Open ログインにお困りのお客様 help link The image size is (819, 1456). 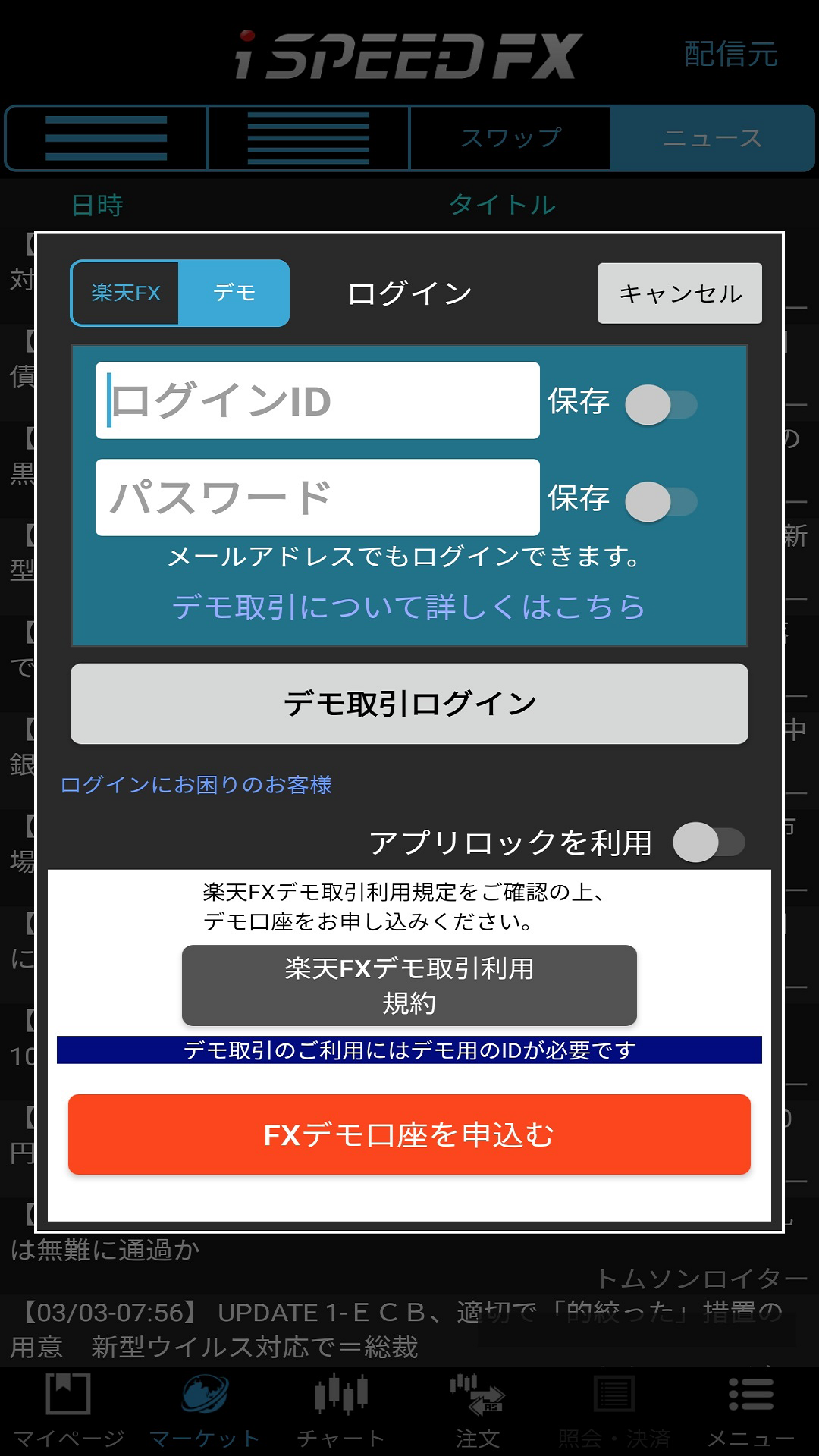click(196, 785)
